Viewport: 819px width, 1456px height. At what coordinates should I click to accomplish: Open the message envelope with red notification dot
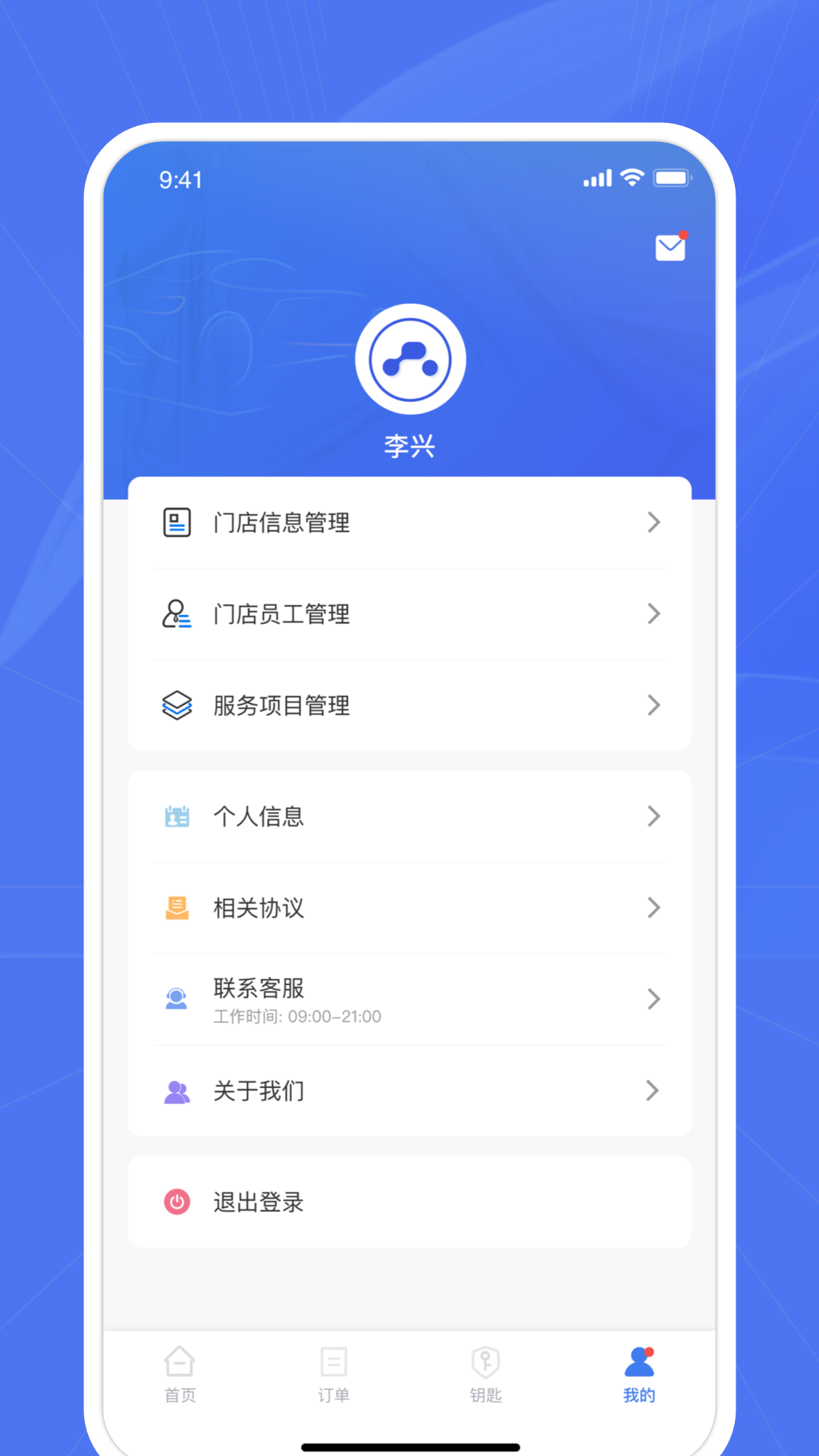pyautogui.click(x=669, y=246)
